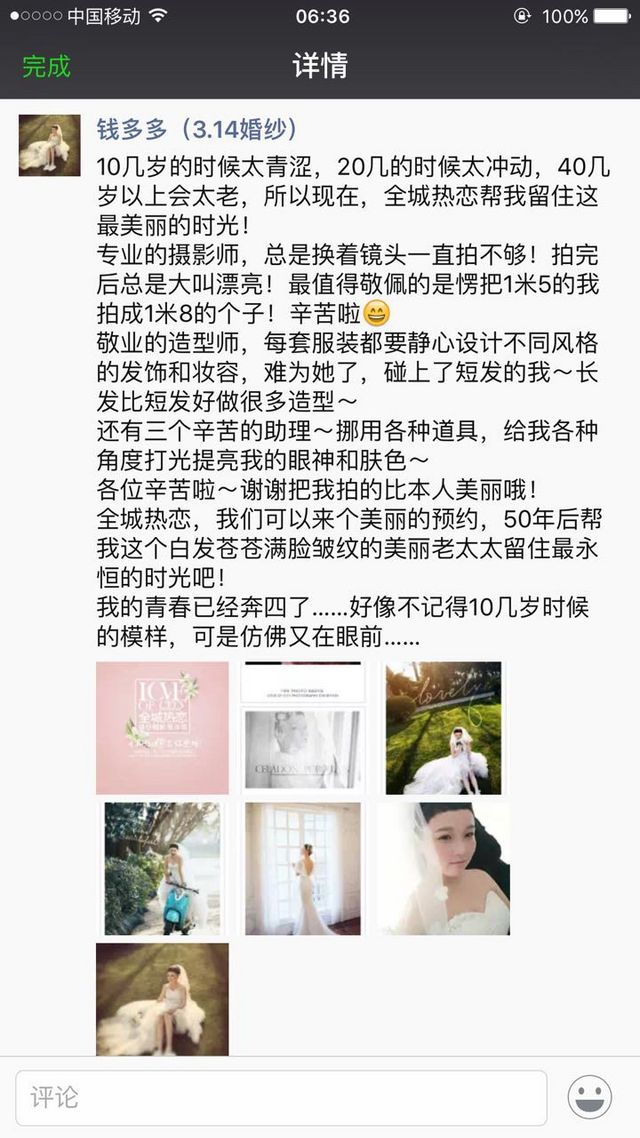
Task: View the close-up veil portrait photo
Action: tap(443, 869)
